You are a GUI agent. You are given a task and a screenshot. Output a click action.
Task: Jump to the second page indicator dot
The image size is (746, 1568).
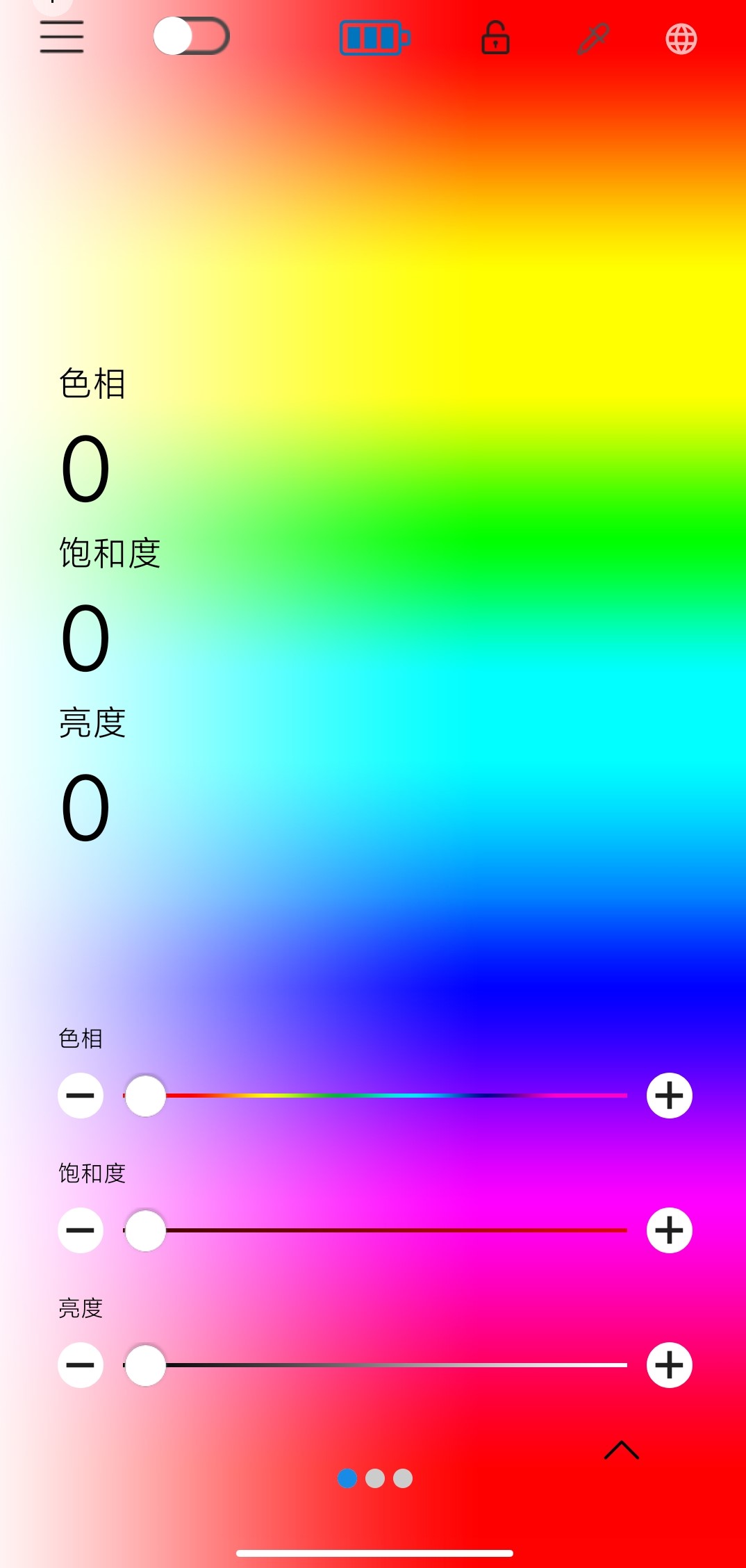click(375, 1478)
